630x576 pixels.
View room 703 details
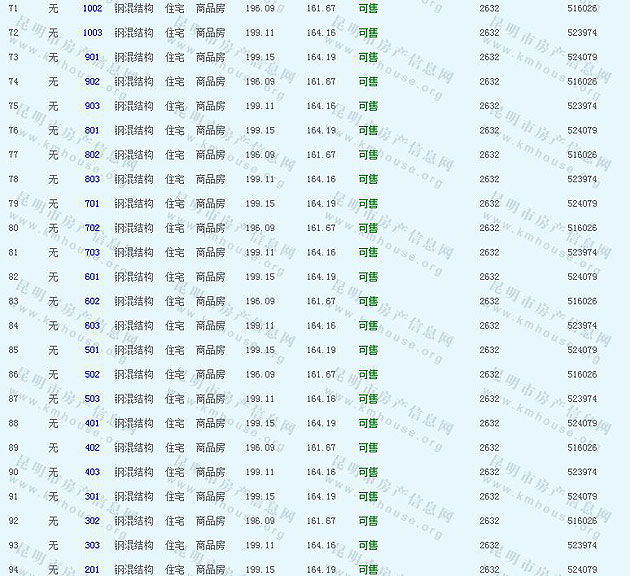[x=92, y=252]
